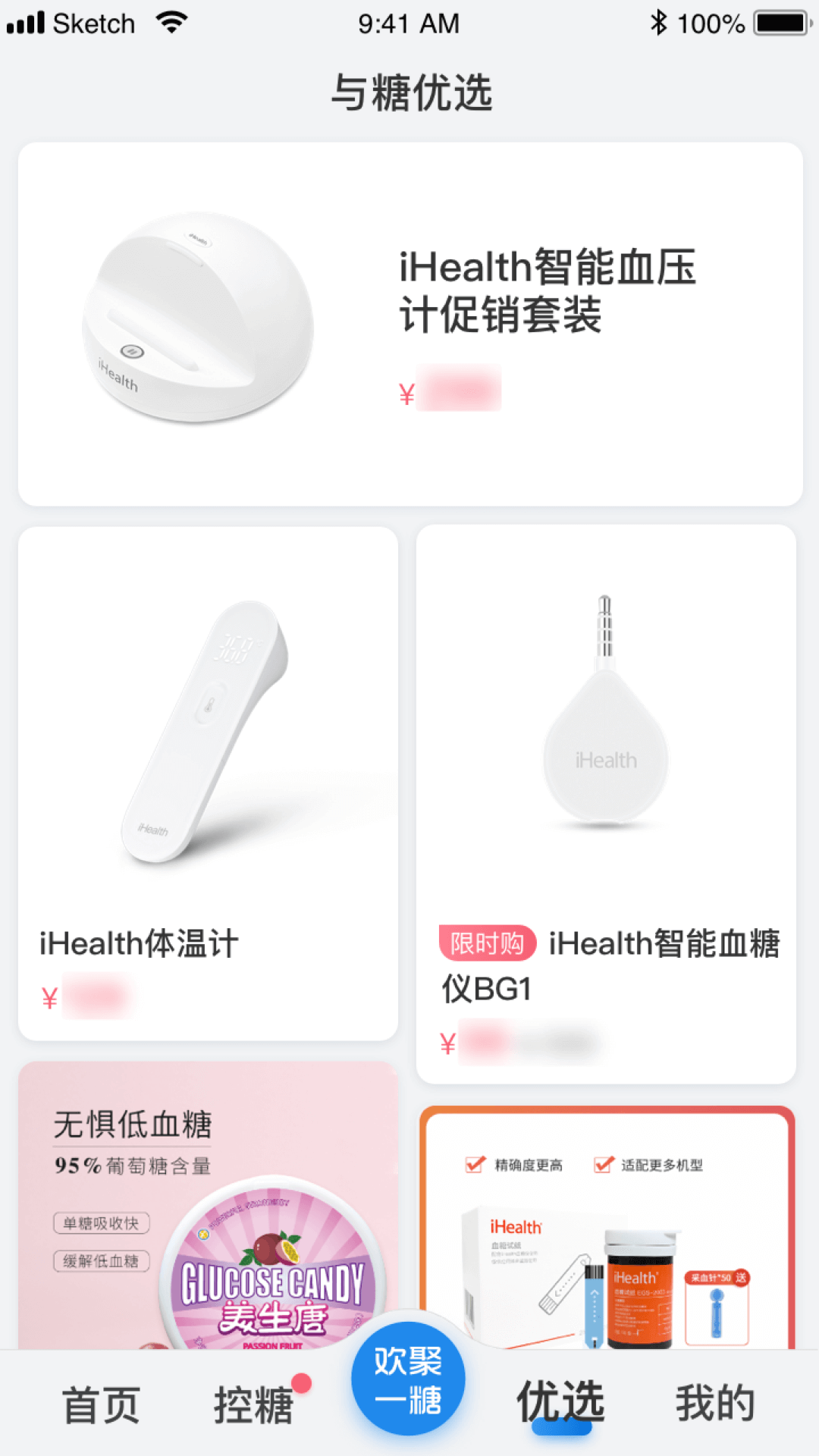
Task: Open the iHealth智能血糖仪BG1 product card
Action: pos(606,805)
